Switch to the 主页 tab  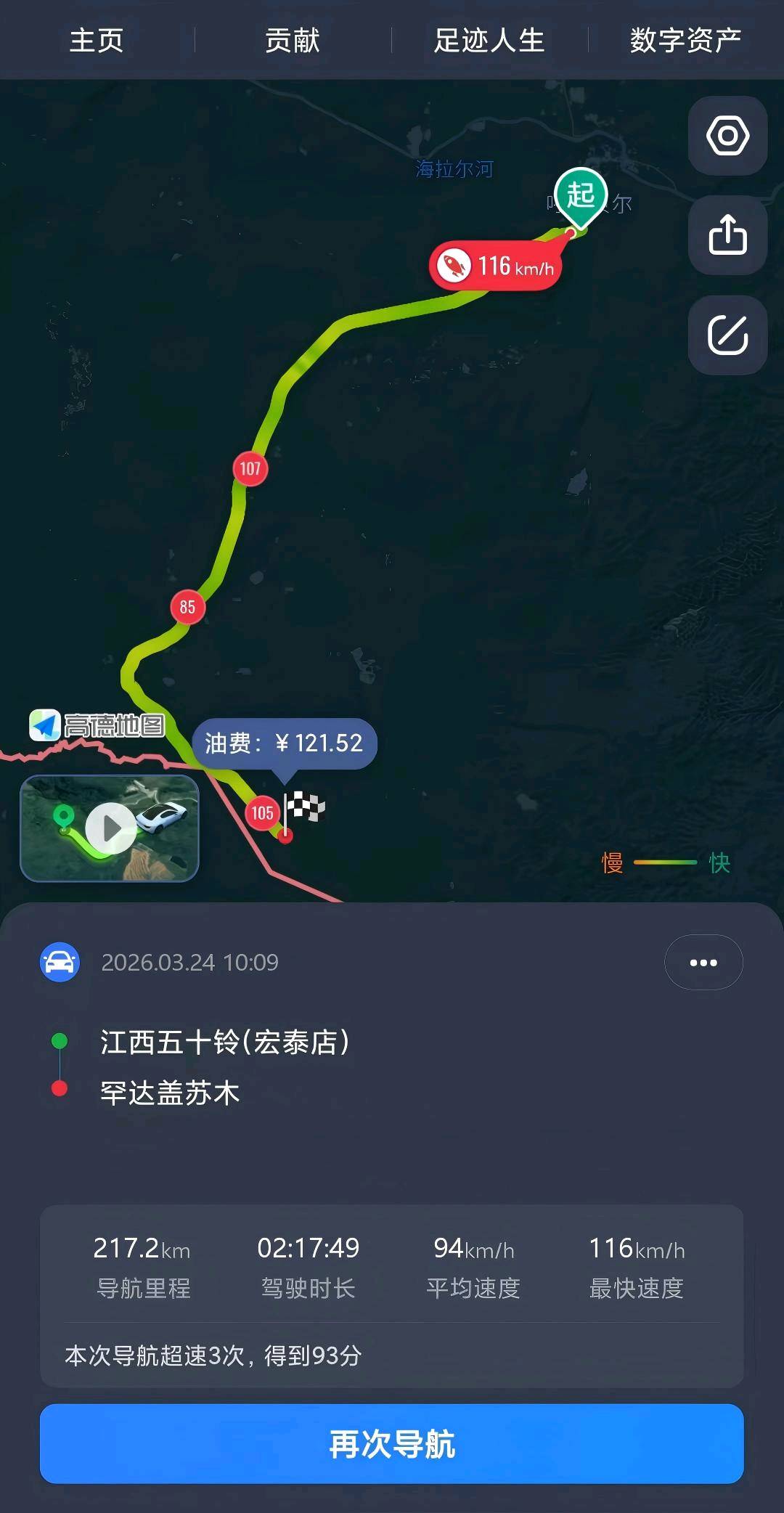(x=97, y=40)
